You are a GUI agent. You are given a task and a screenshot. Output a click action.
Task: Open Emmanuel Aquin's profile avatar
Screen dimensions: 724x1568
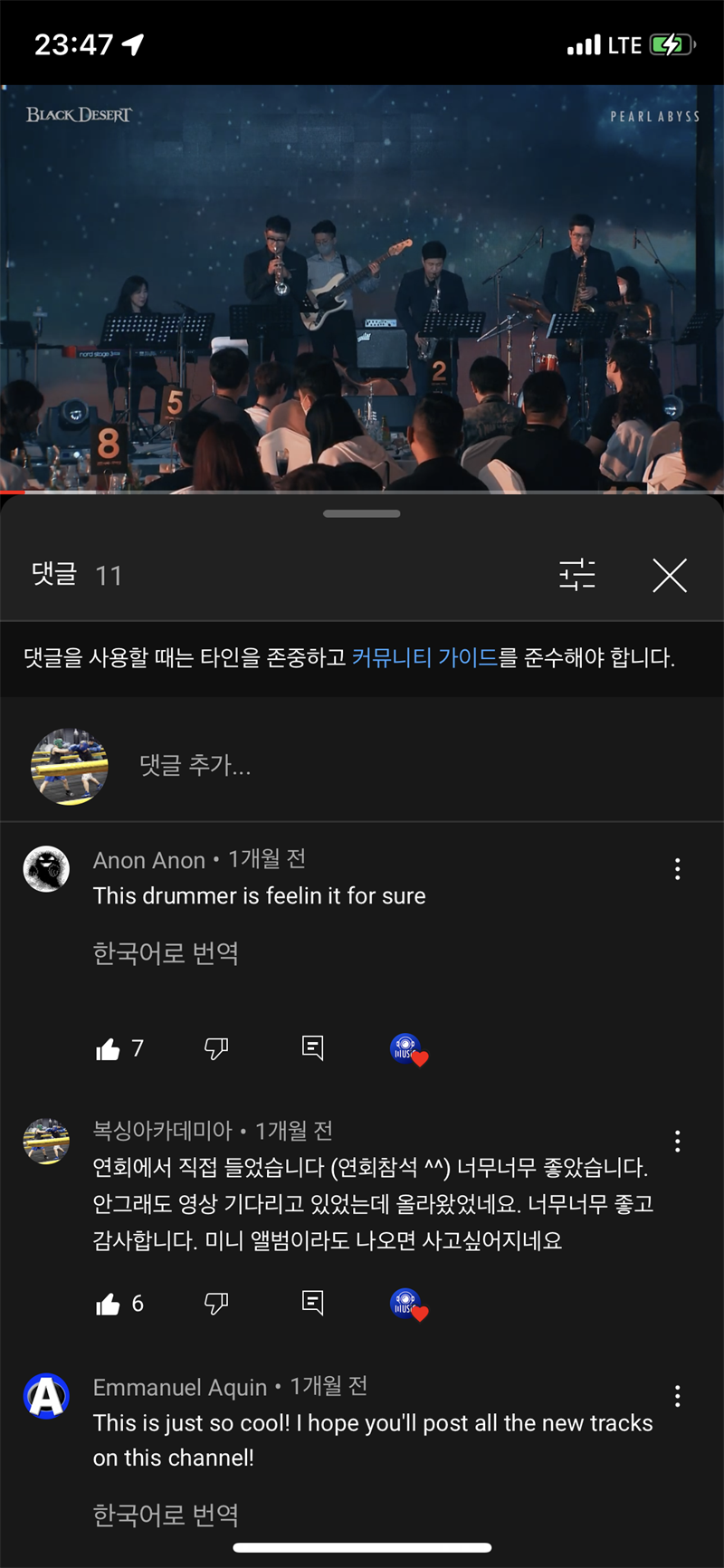46,1396
